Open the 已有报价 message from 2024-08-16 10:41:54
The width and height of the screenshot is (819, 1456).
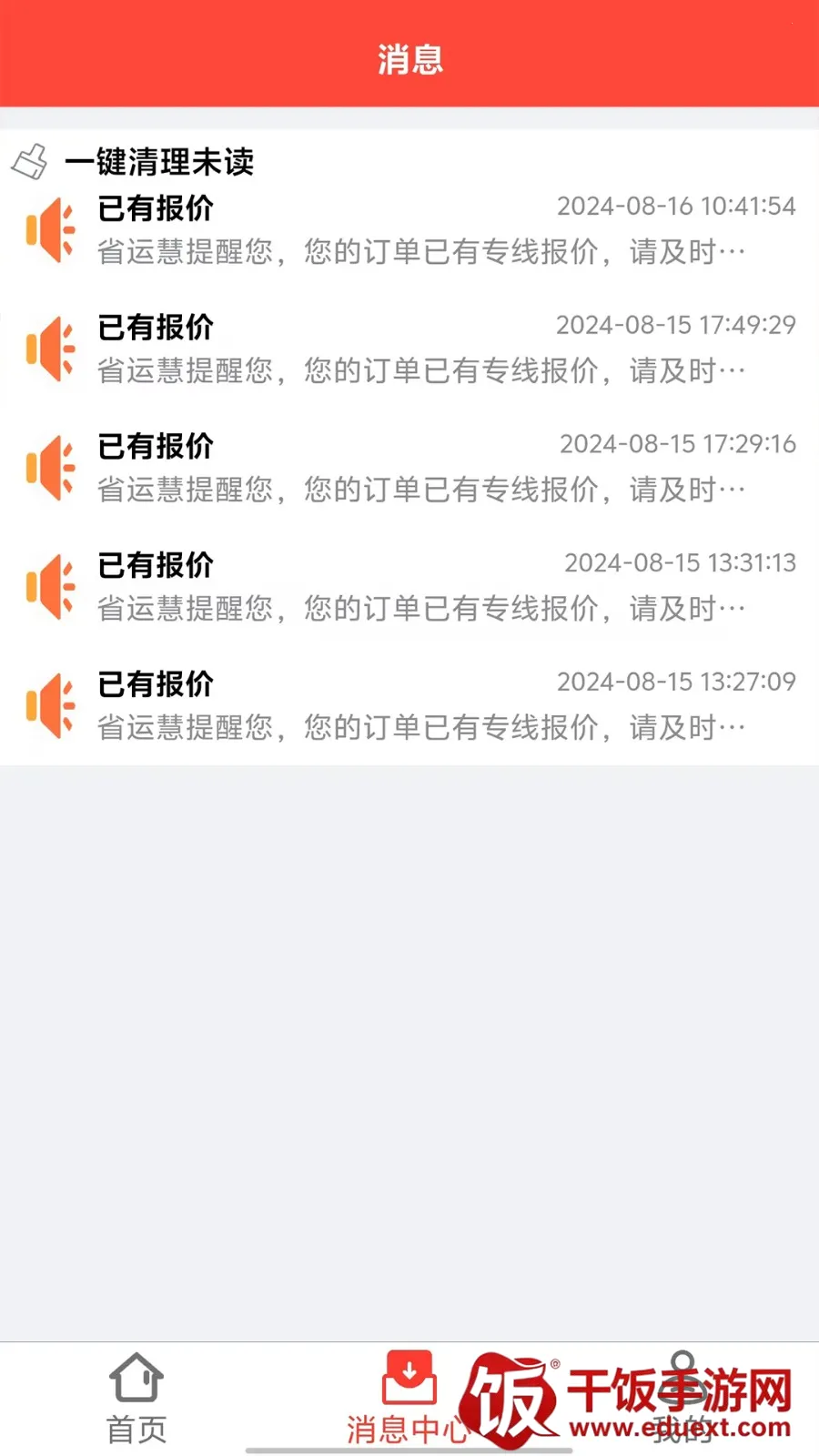(x=409, y=230)
